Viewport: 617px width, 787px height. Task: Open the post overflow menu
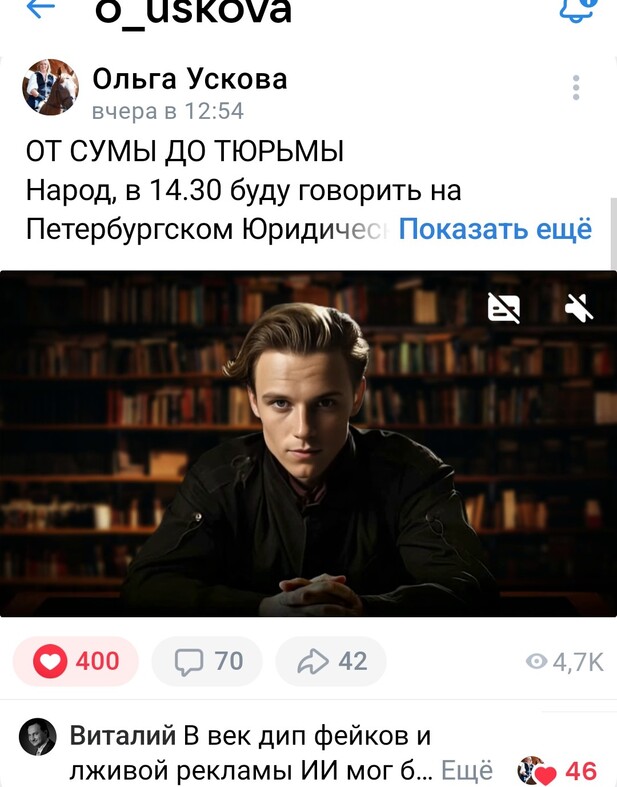576,88
